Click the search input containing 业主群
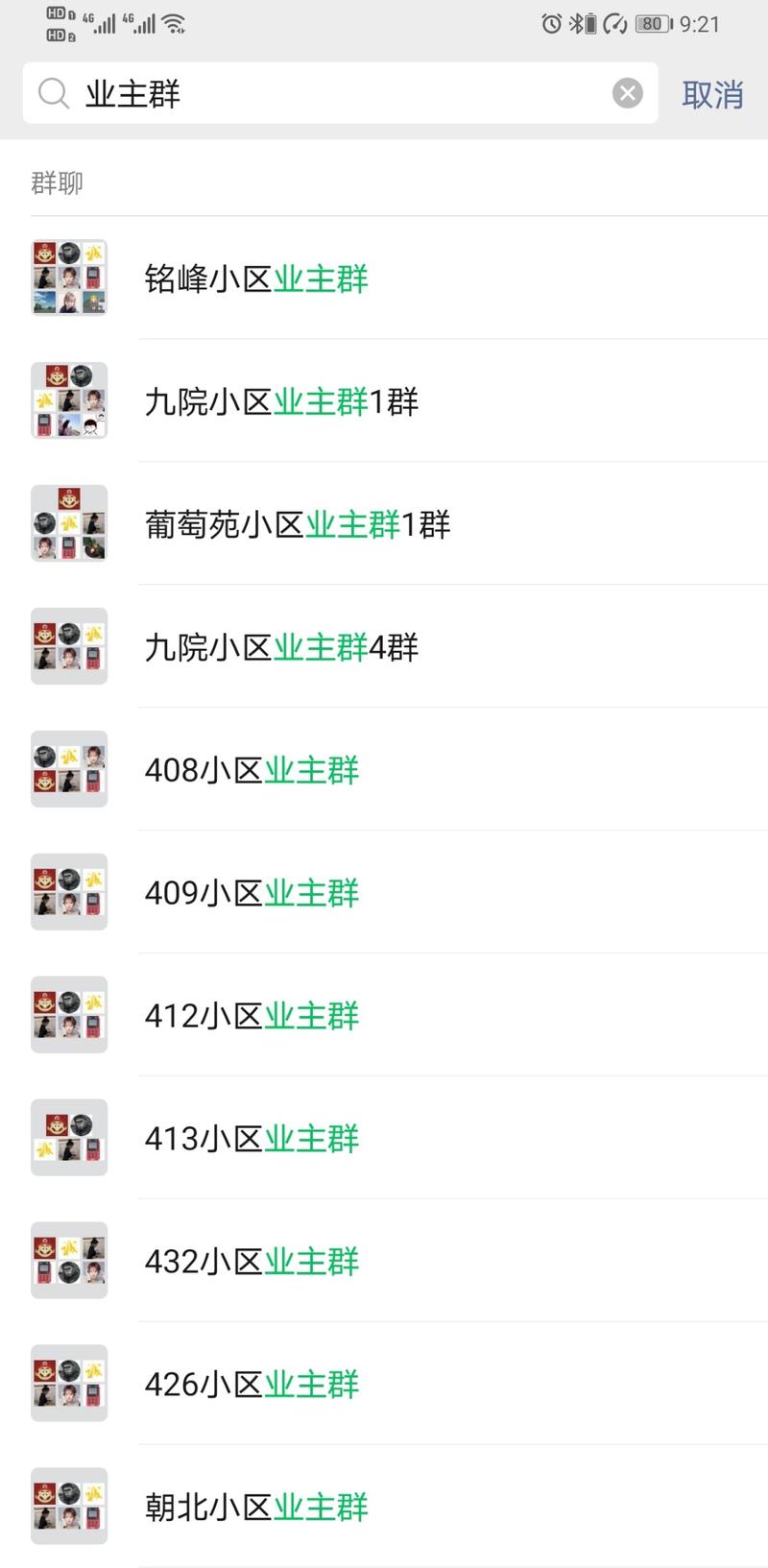 click(x=288, y=93)
